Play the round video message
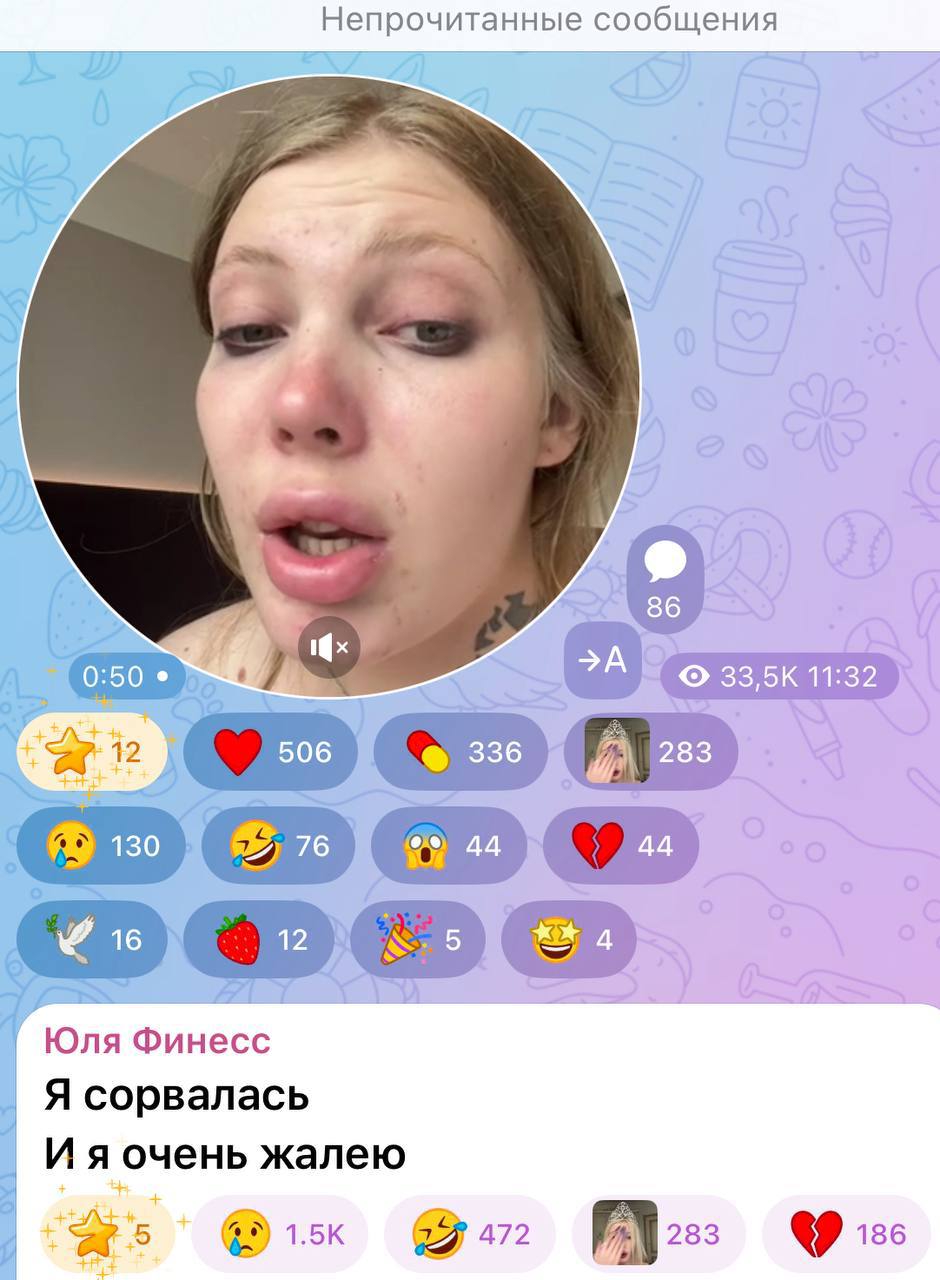Image resolution: width=940 pixels, height=1280 pixels. coord(330,385)
